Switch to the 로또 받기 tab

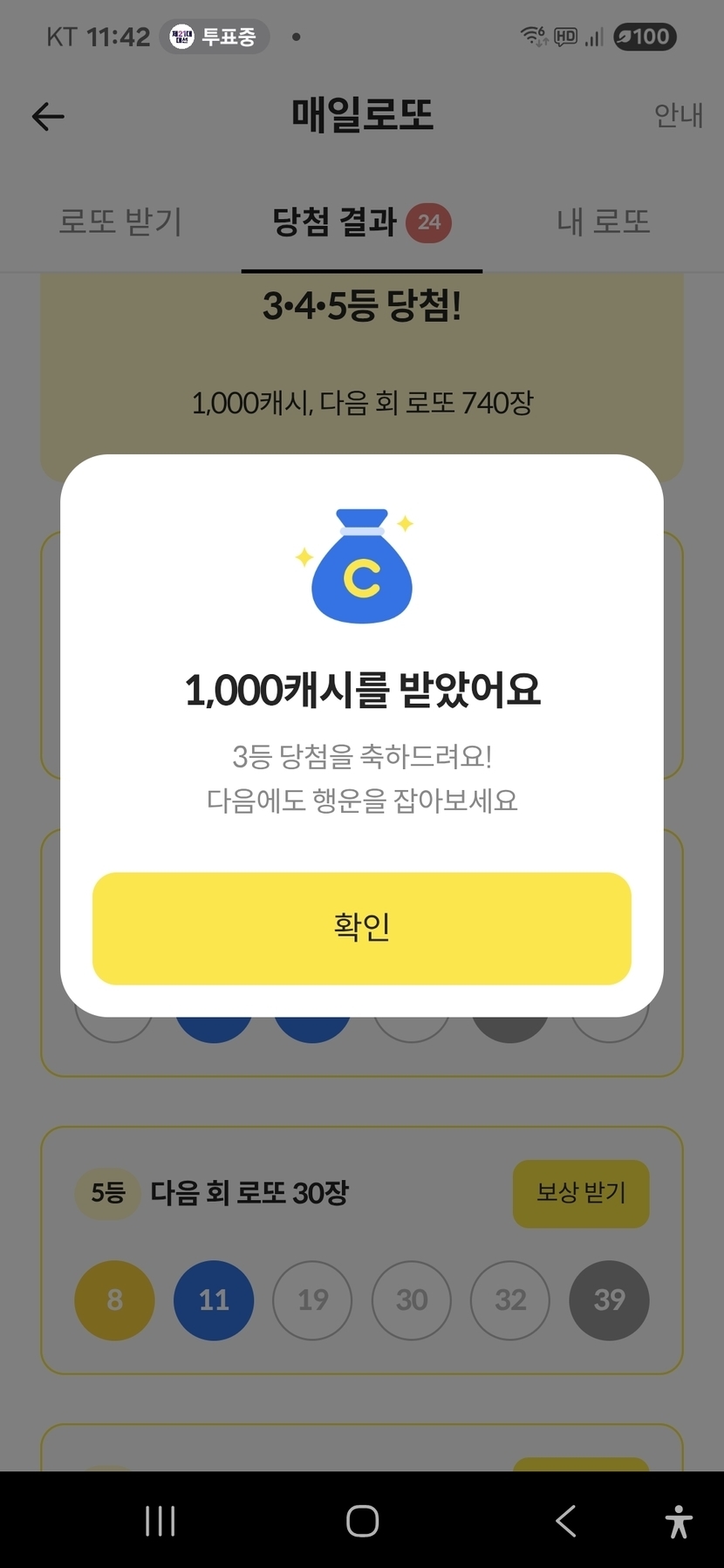pos(120,222)
